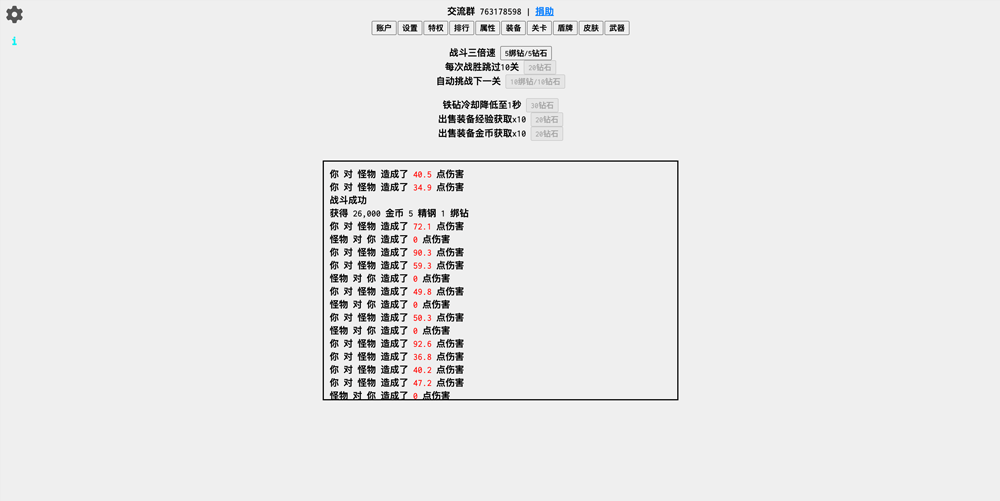Select the 皮肤 skins tab
The height and width of the screenshot is (501, 1000).
591,28
